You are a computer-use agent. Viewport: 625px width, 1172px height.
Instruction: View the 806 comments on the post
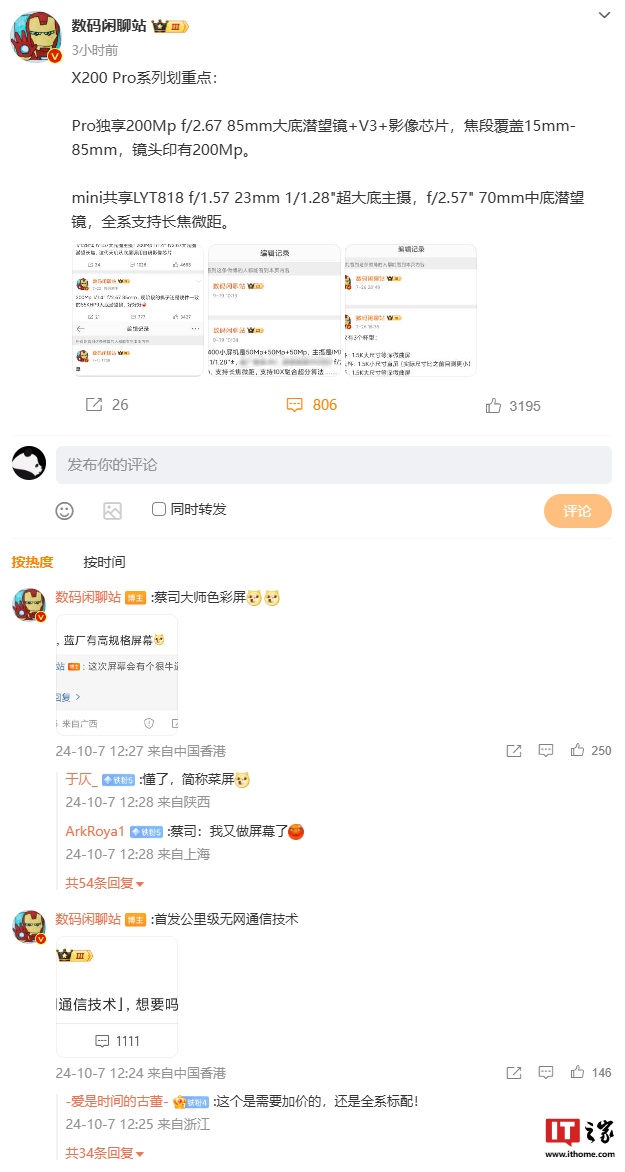(311, 405)
